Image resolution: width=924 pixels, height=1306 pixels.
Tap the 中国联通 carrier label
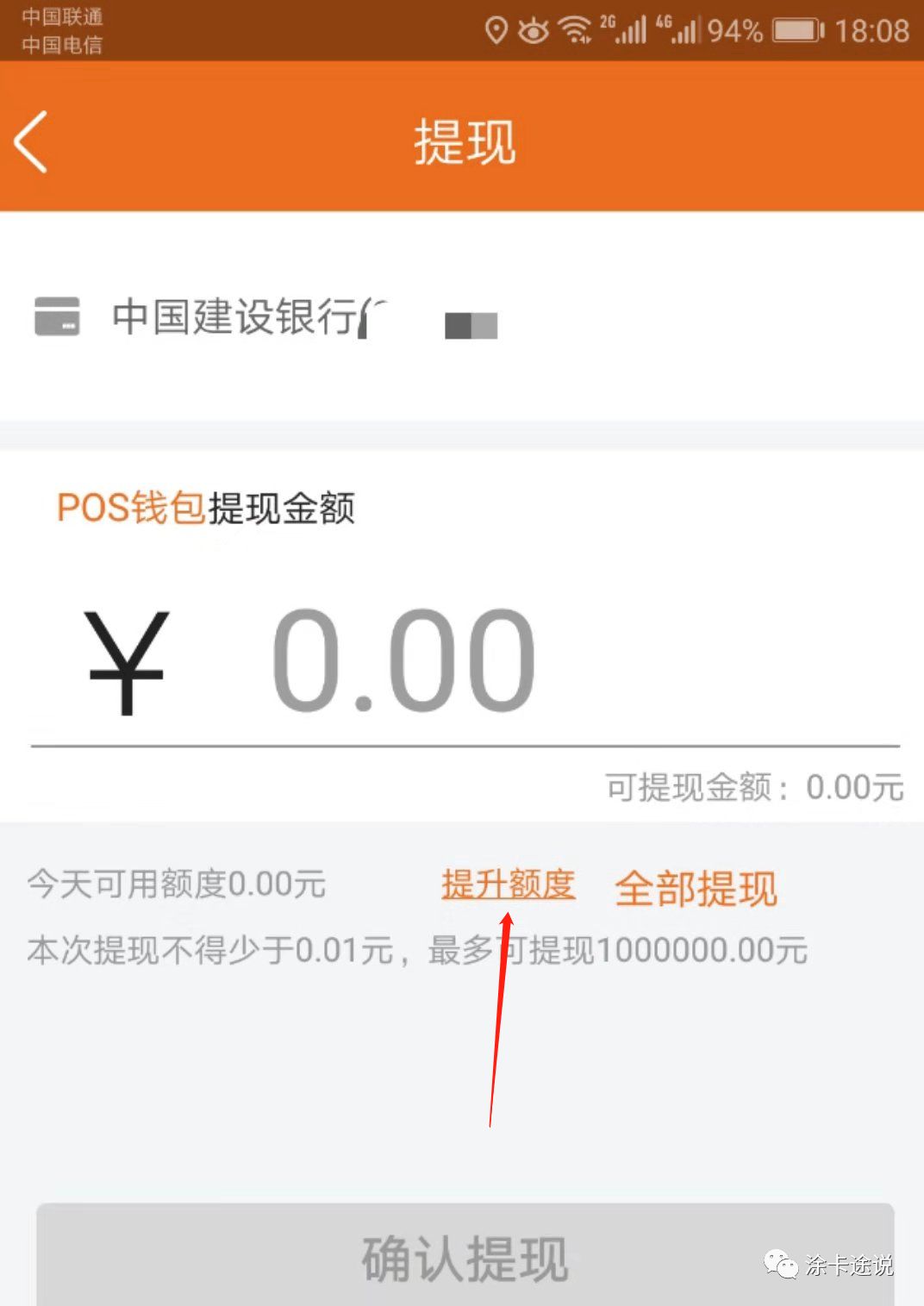64,16
